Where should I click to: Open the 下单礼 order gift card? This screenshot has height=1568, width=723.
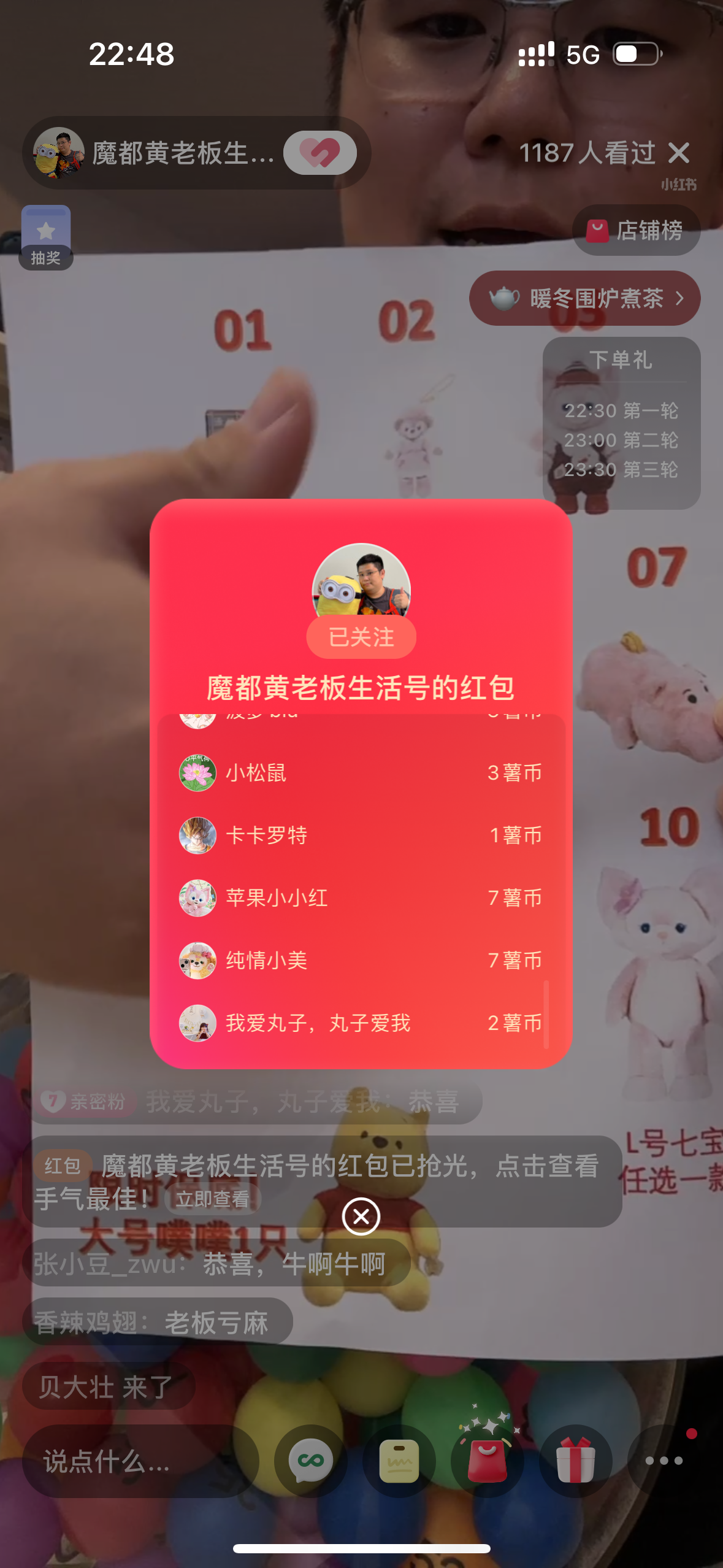coord(621,422)
